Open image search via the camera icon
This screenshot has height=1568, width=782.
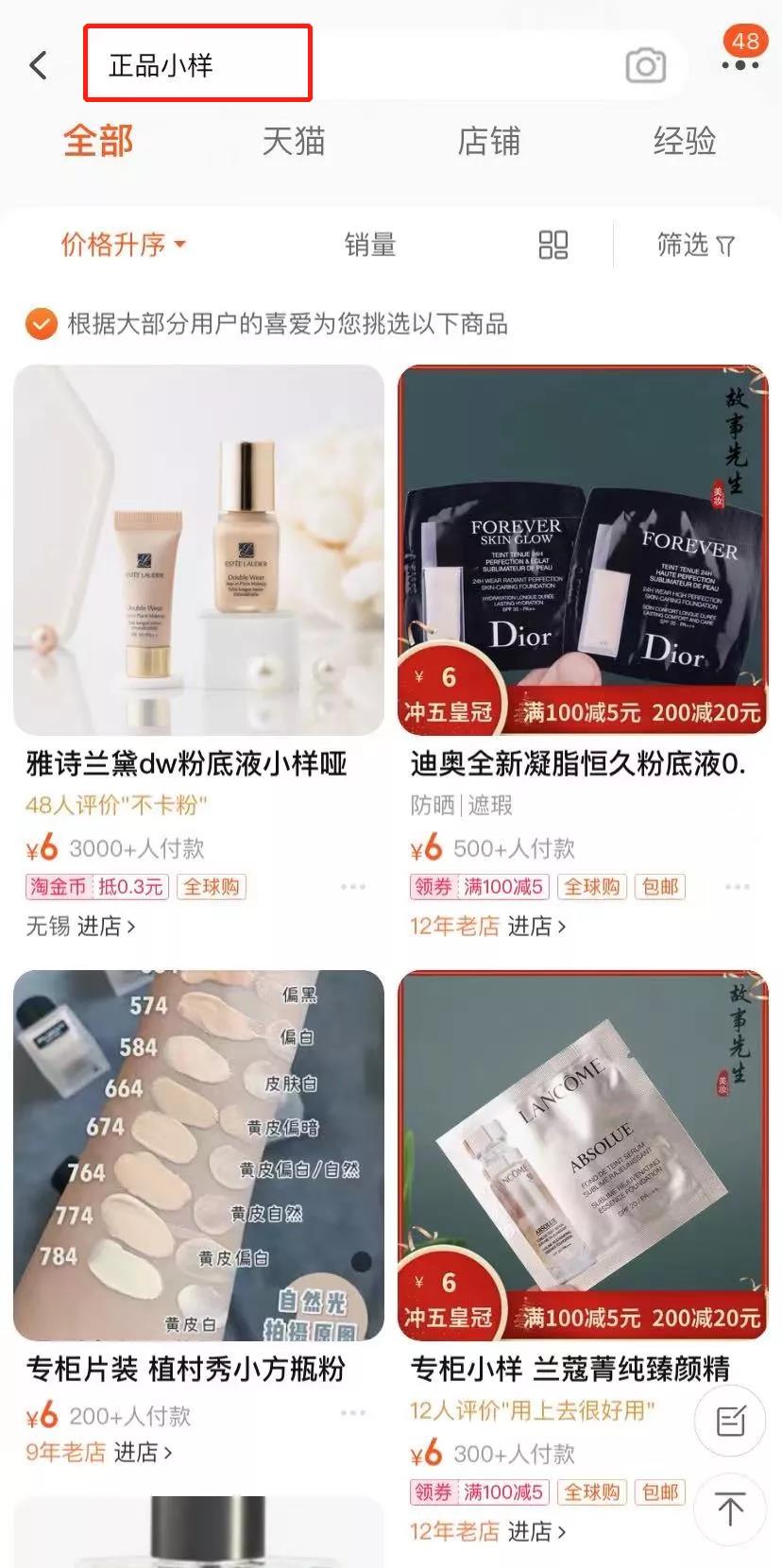[x=646, y=65]
